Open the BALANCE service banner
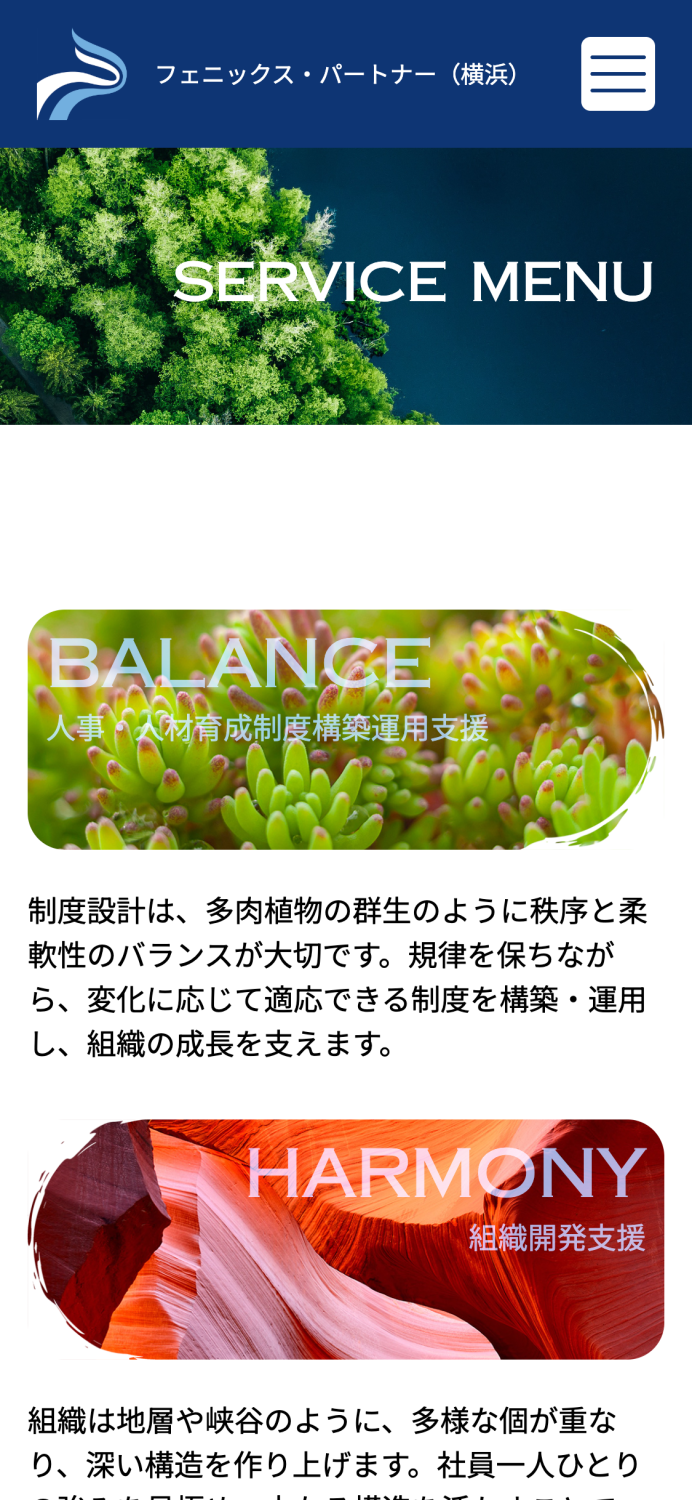692x1500 pixels. 345,729
